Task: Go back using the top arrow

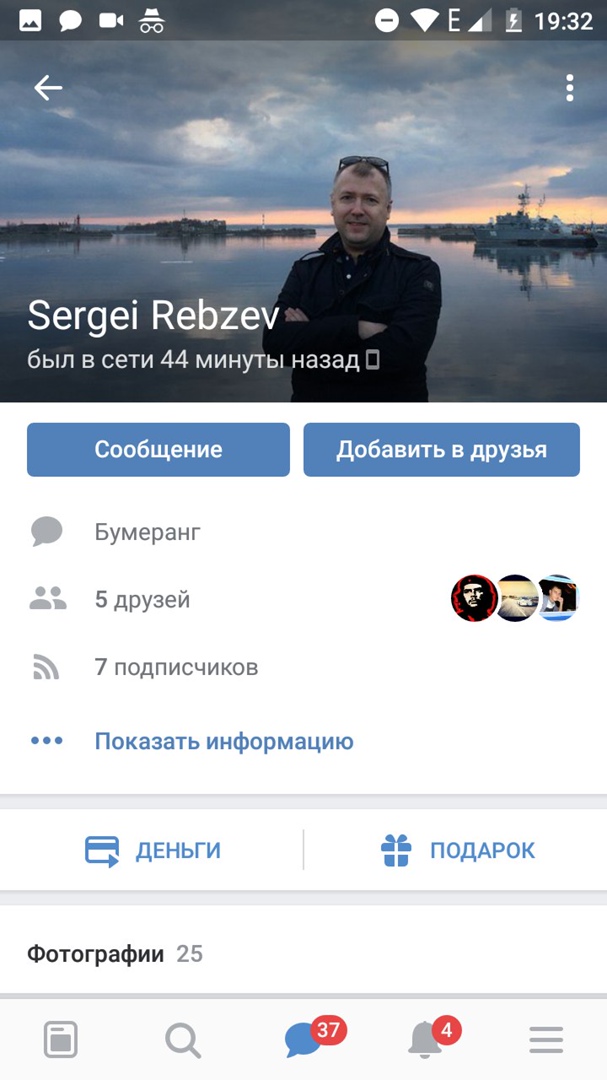Action: coord(48,88)
